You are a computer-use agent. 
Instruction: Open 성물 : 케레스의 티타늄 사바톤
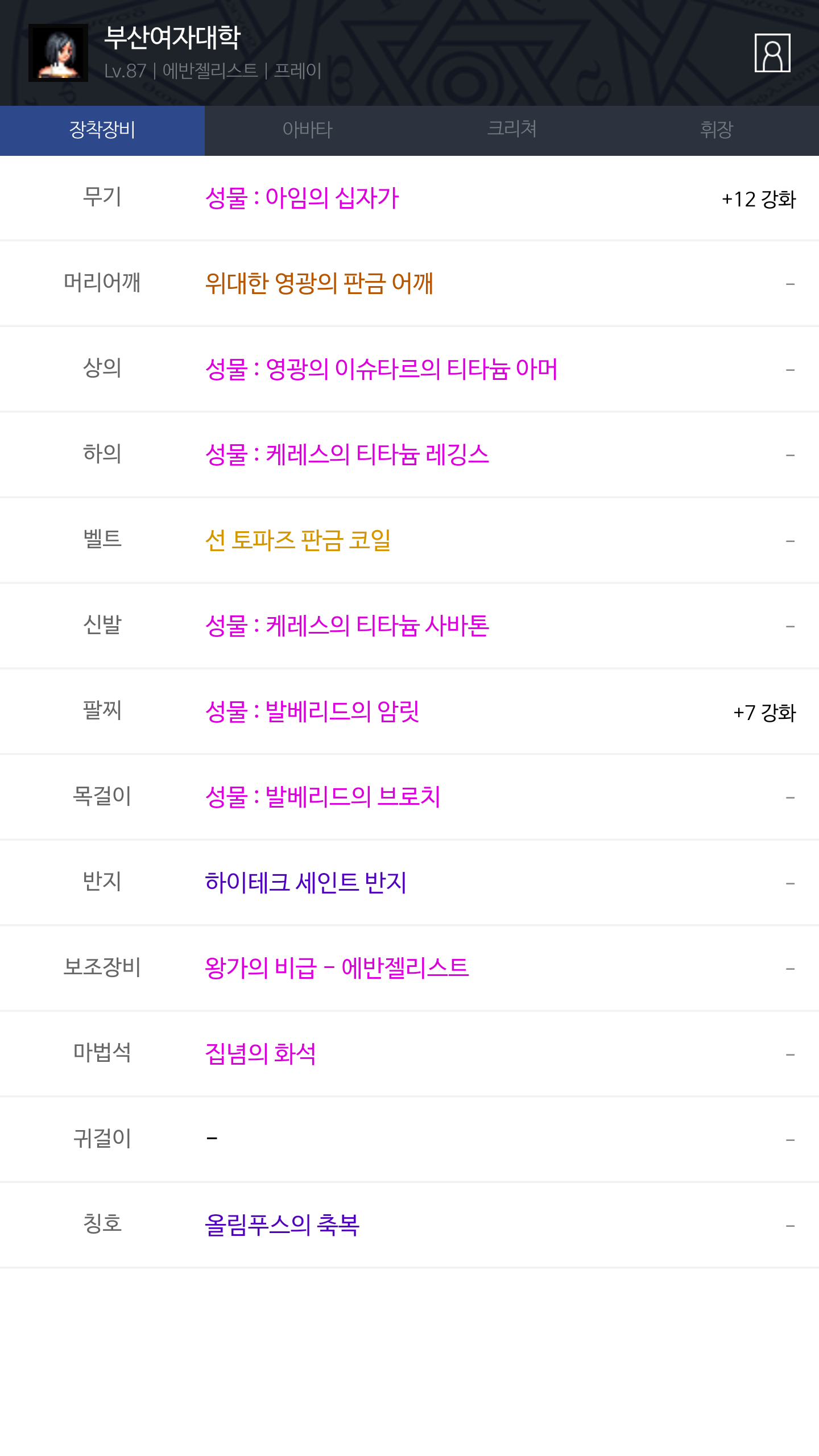[x=347, y=626]
